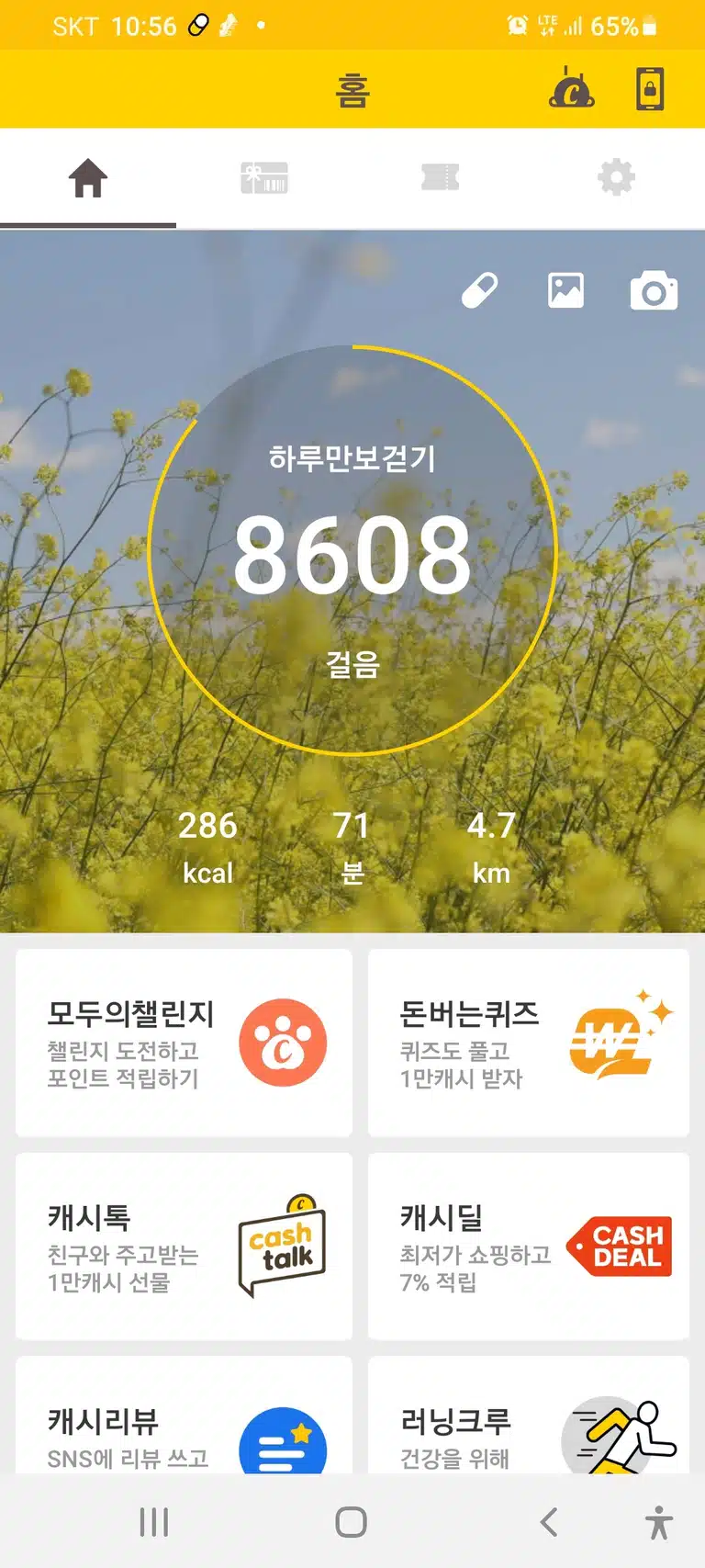Switch to the gift coupon shop tab
Screen dimensions: 705x1568
(264, 177)
